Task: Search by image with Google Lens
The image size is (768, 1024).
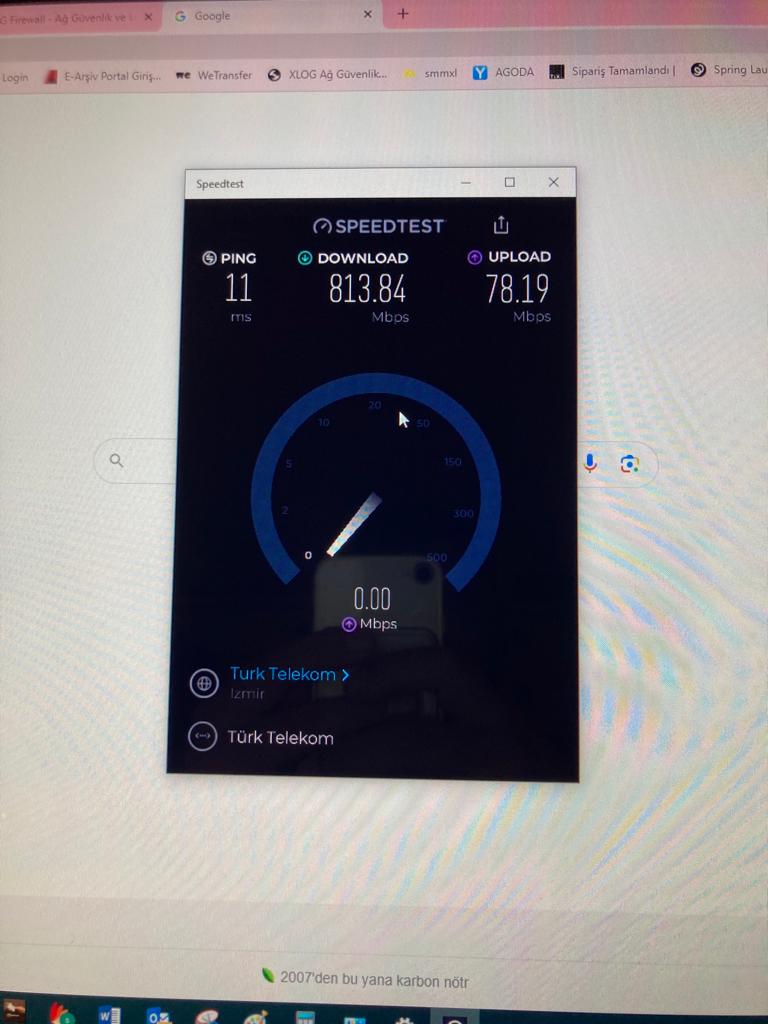Action: pyautogui.click(x=629, y=463)
